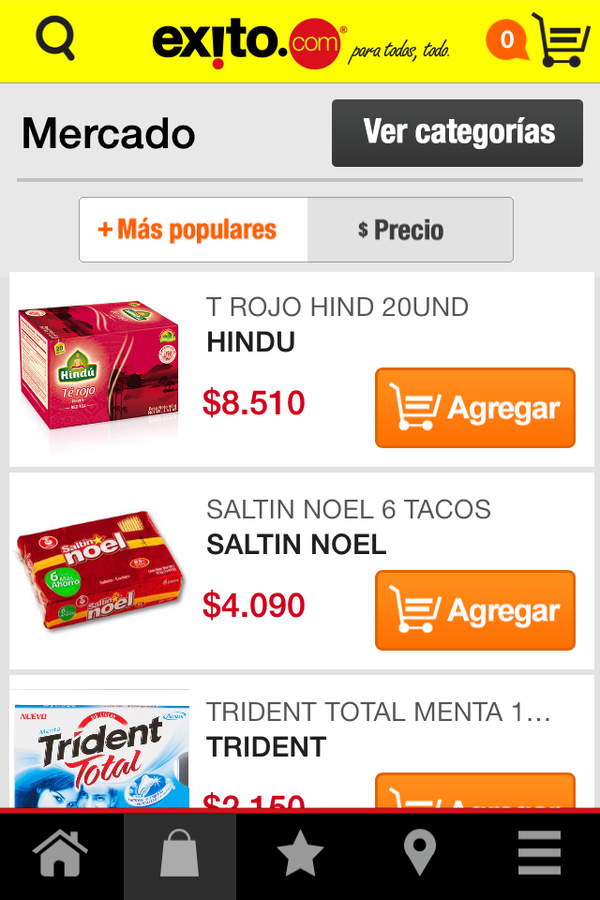
Task: Add Saltin Noel 6 Tacos to cart
Action: (475, 610)
